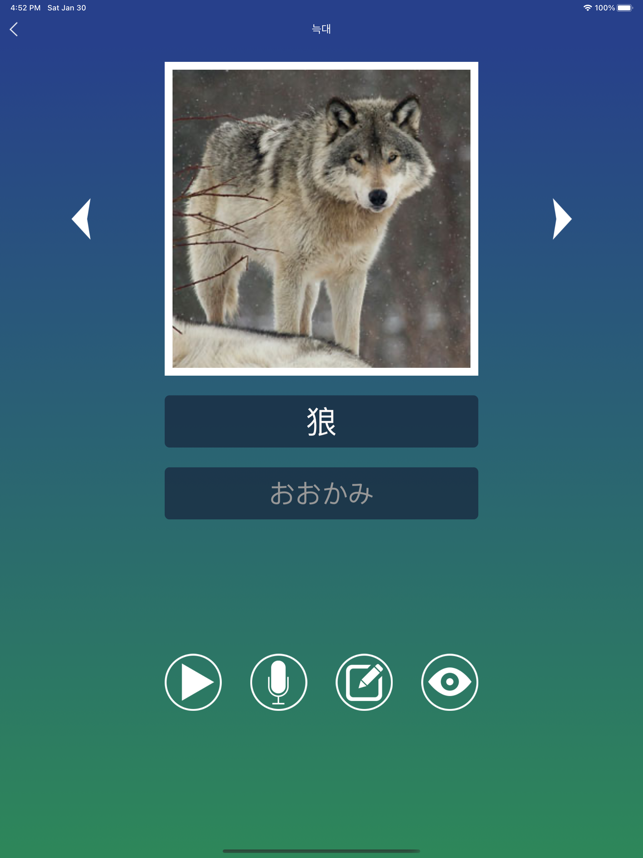643x858 pixels.
Task: Play the word pronunciation audio
Action: 193,682
